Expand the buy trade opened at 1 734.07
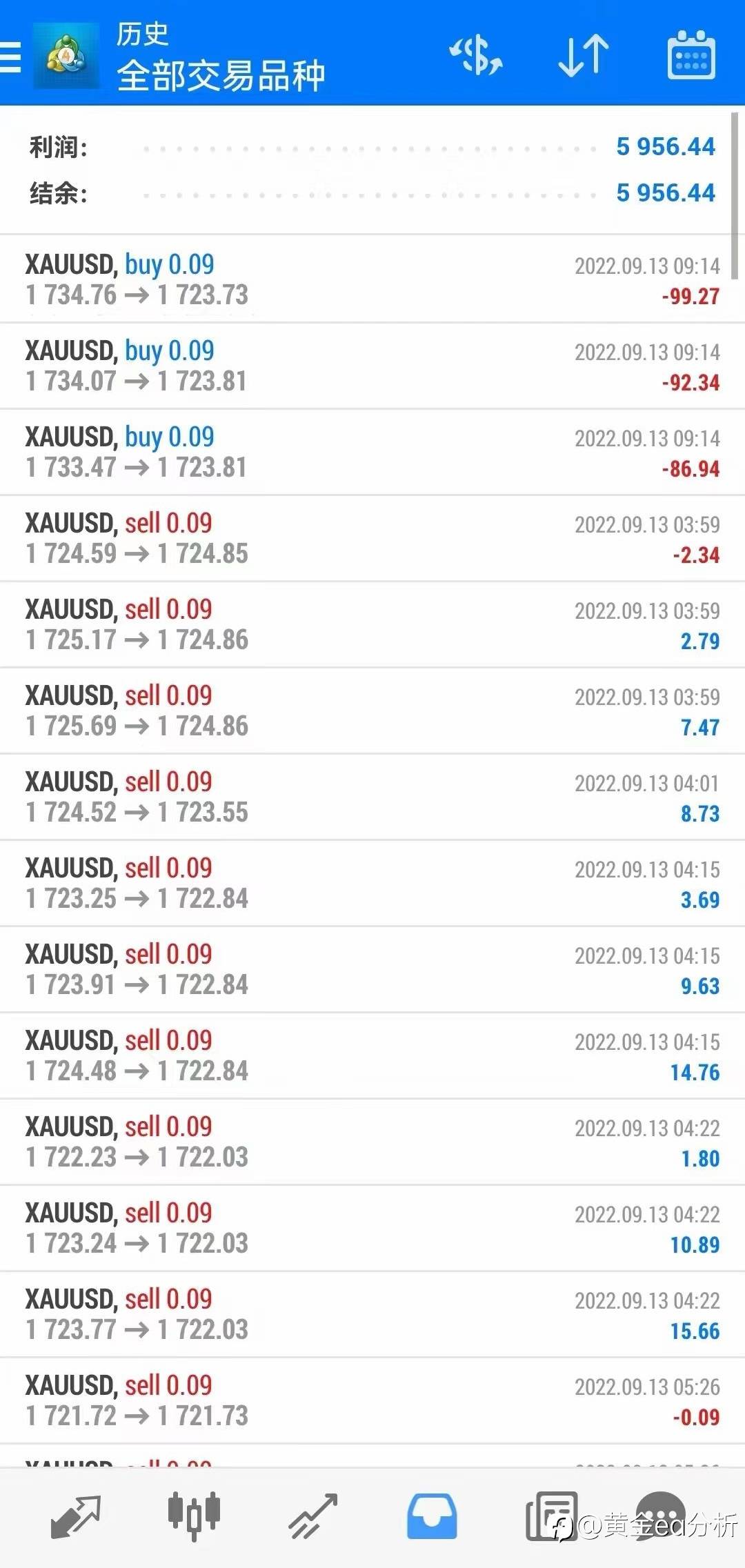This screenshot has height=1568, width=745. (372, 366)
